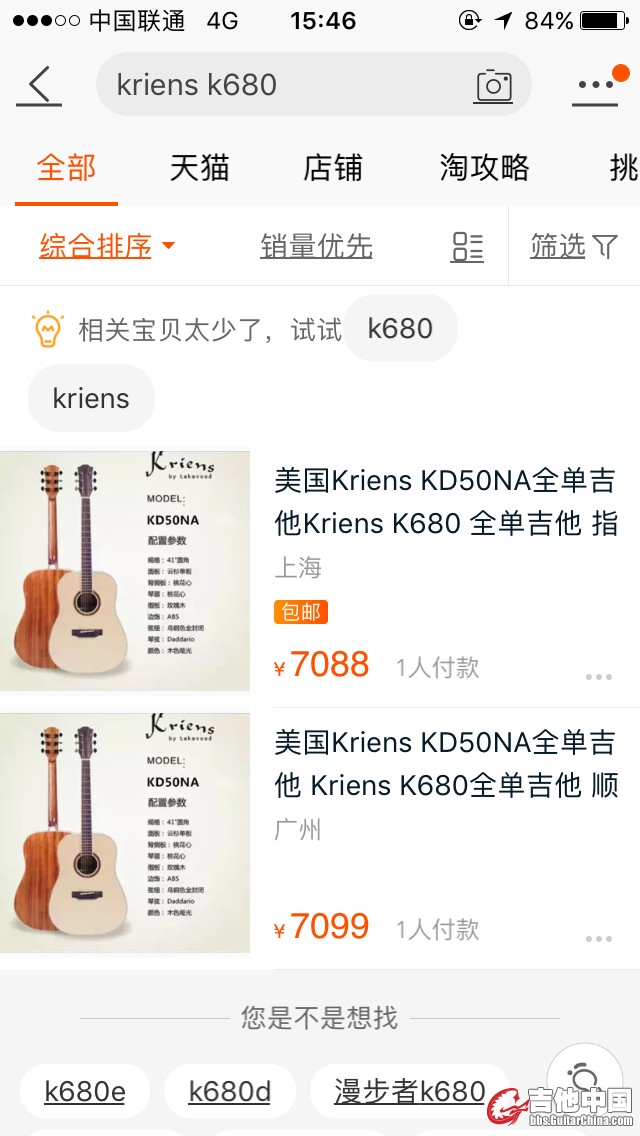Open camera image search
Image resolution: width=640 pixels, height=1136 pixels.
[493, 86]
